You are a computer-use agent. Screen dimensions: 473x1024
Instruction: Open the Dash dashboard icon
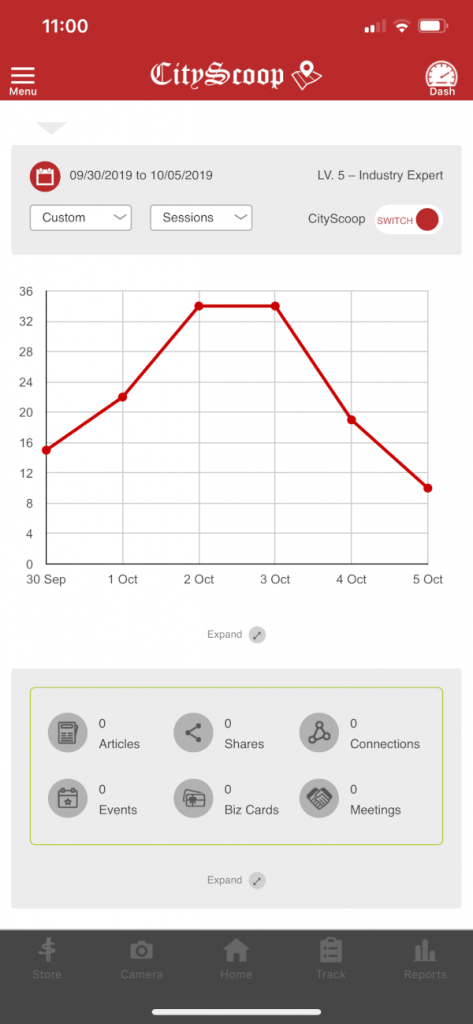pyautogui.click(x=442, y=80)
